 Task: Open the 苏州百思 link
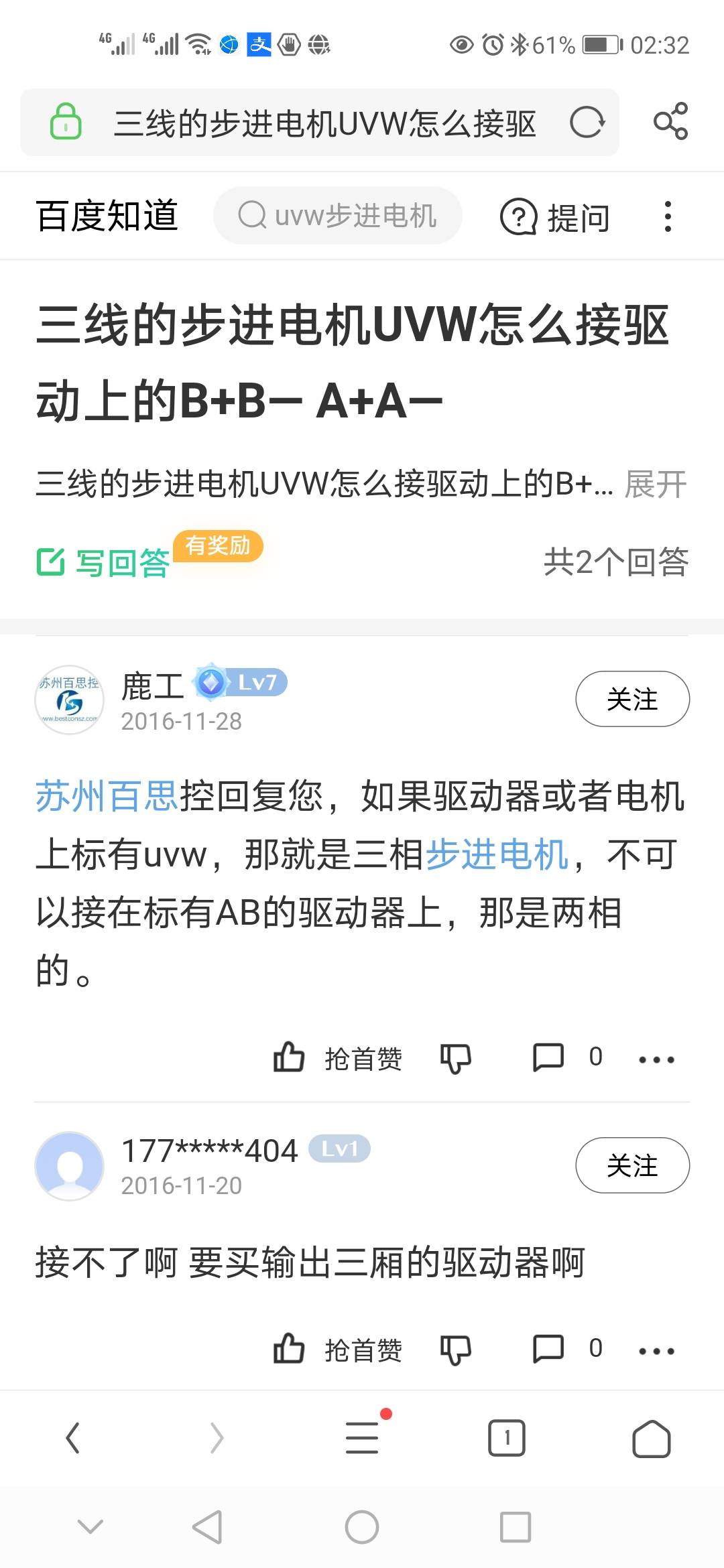[x=106, y=797]
